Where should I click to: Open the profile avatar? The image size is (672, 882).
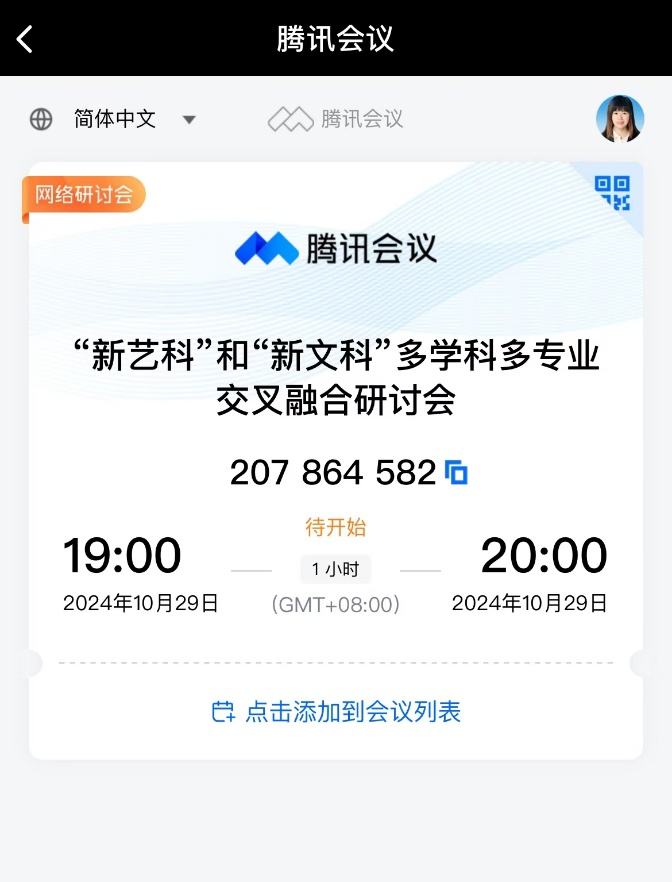pyautogui.click(x=620, y=120)
